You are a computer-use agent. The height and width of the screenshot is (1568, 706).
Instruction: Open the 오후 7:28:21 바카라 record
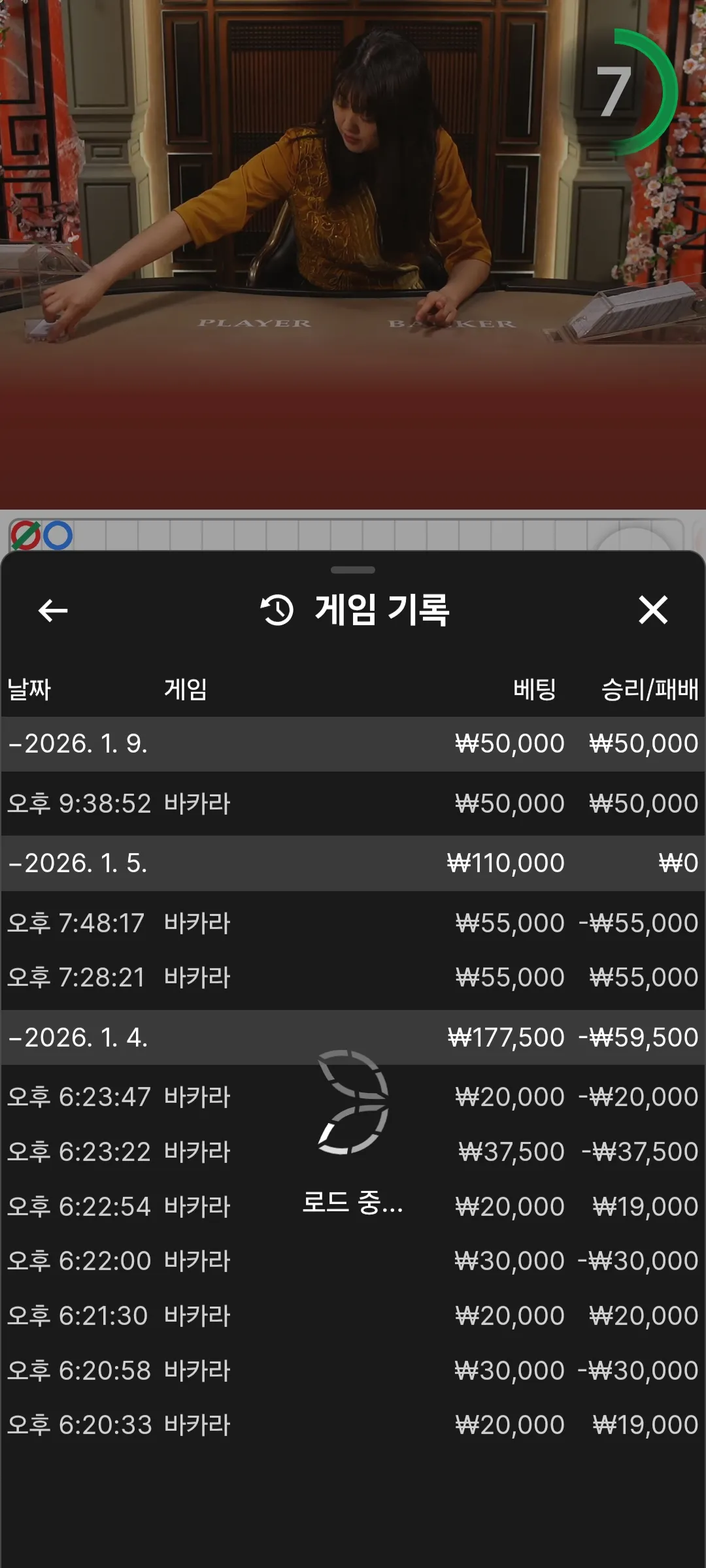point(353,977)
